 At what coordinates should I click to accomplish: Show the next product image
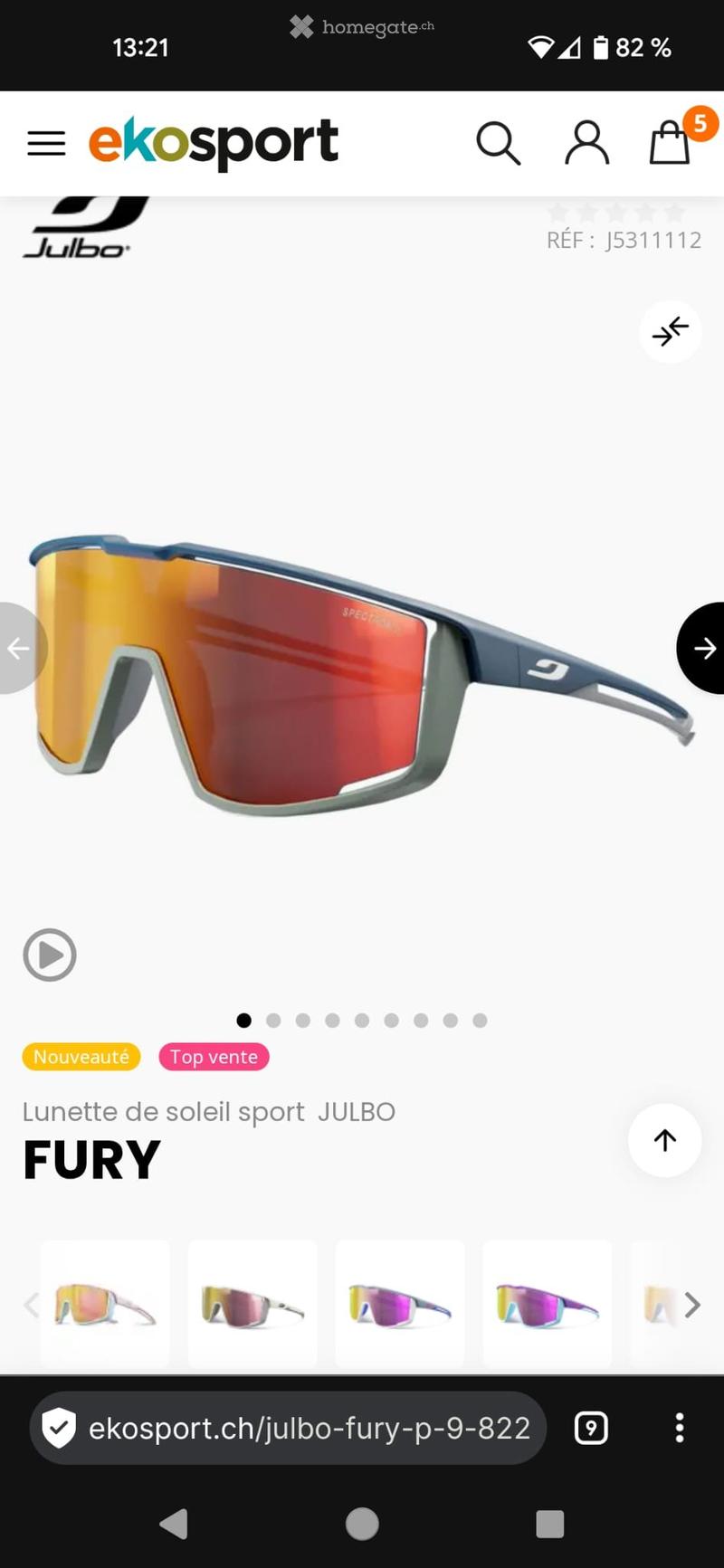click(701, 648)
